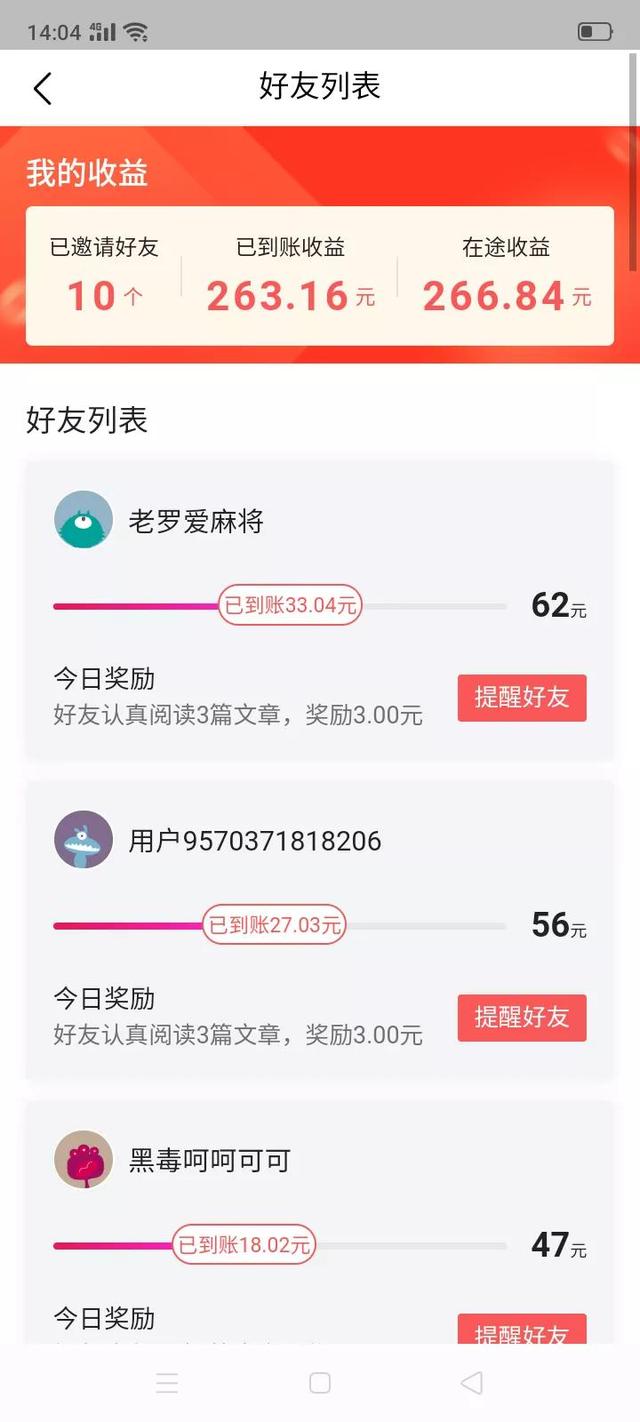Tap 提醒好友 for 黑毒呵呵可可
This screenshot has height=1422, width=640.
click(522, 1331)
